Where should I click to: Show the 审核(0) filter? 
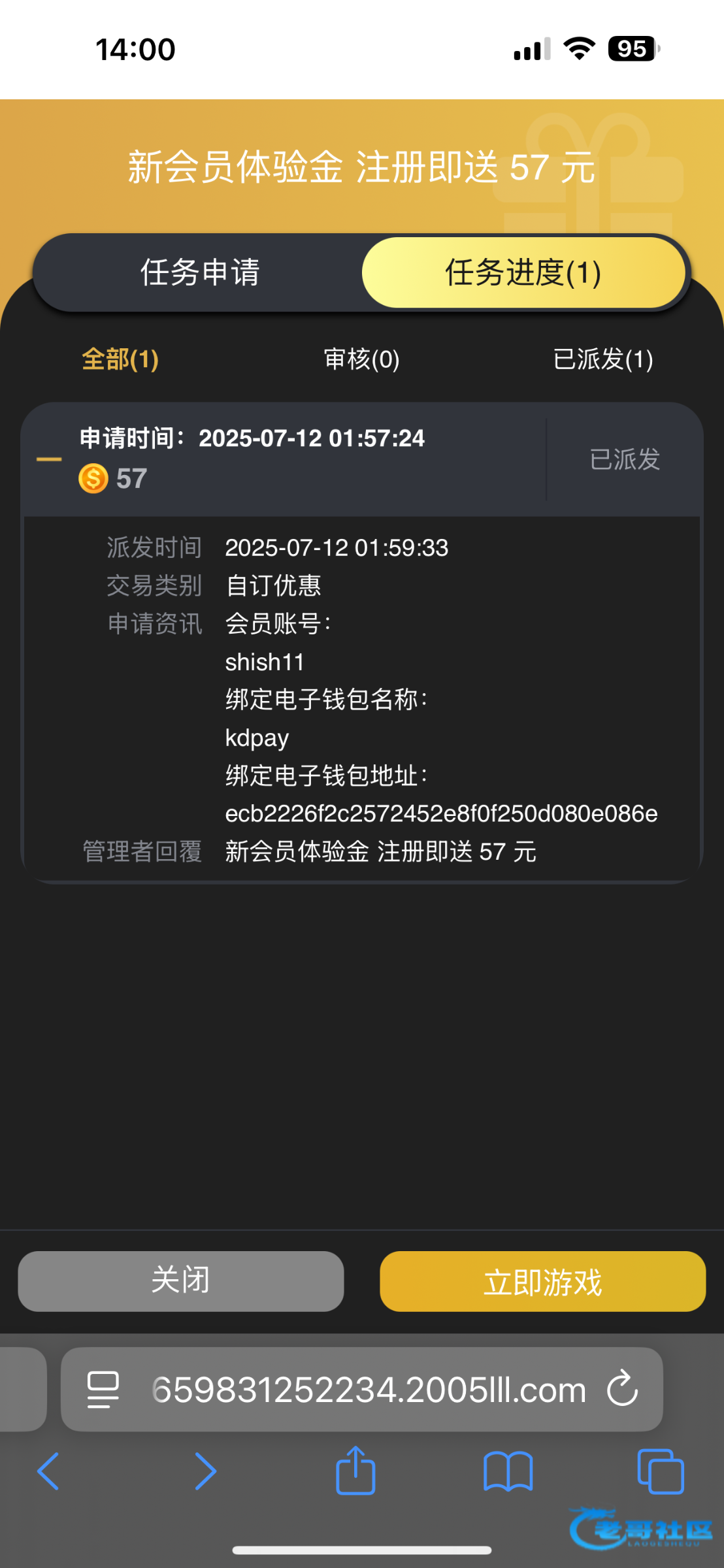point(361,359)
